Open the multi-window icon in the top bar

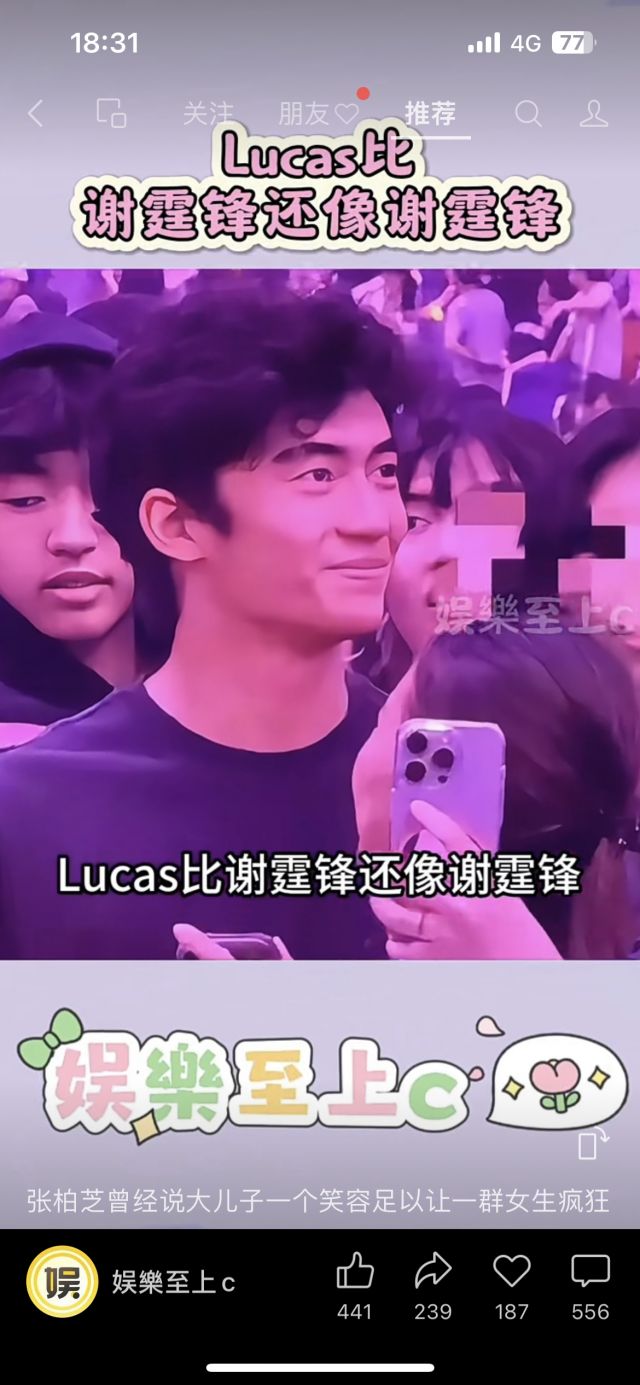point(111,113)
